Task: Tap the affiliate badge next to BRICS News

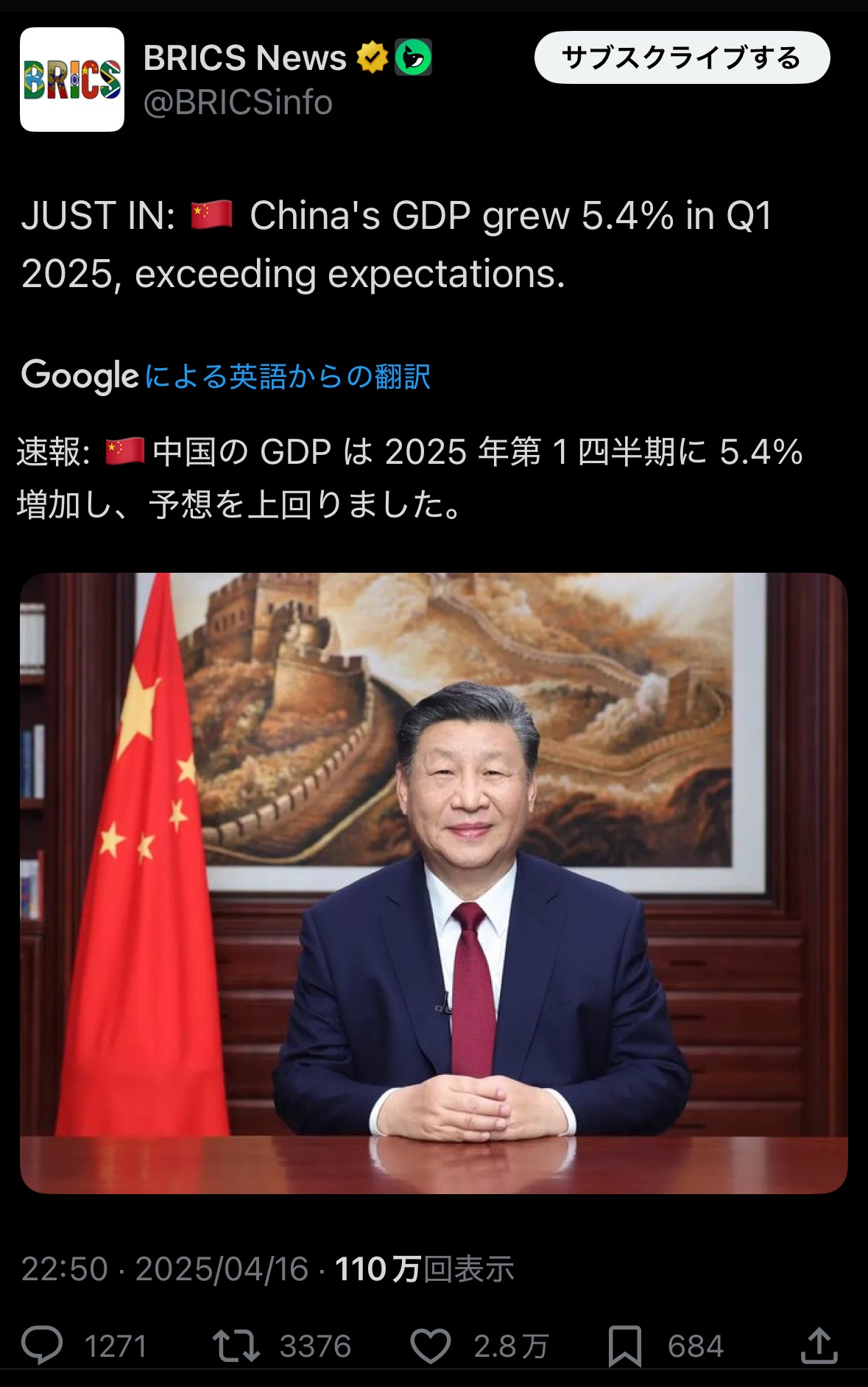Action: click(414, 57)
